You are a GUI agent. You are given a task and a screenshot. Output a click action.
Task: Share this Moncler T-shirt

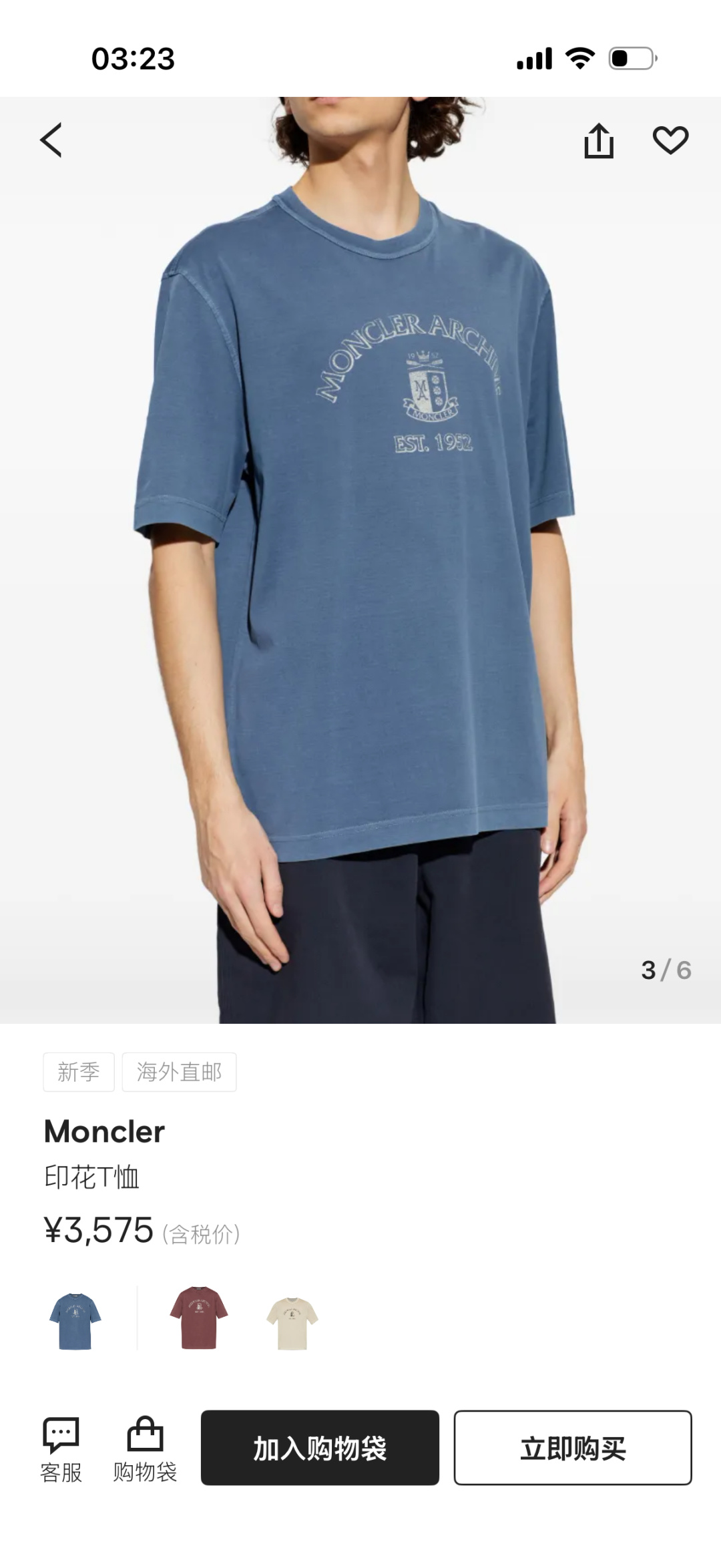(599, 140)
